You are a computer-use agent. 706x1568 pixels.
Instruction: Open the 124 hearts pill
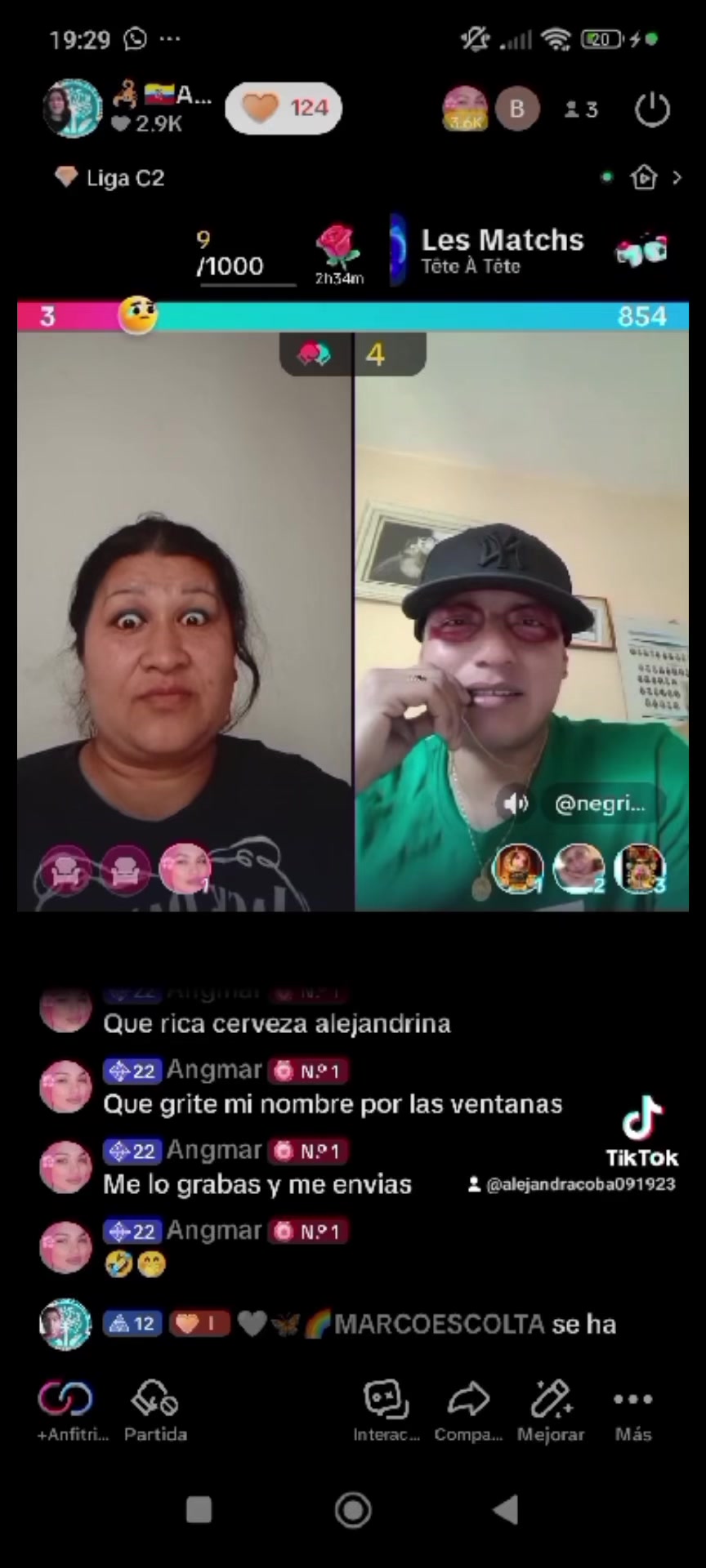pos(284,108)
